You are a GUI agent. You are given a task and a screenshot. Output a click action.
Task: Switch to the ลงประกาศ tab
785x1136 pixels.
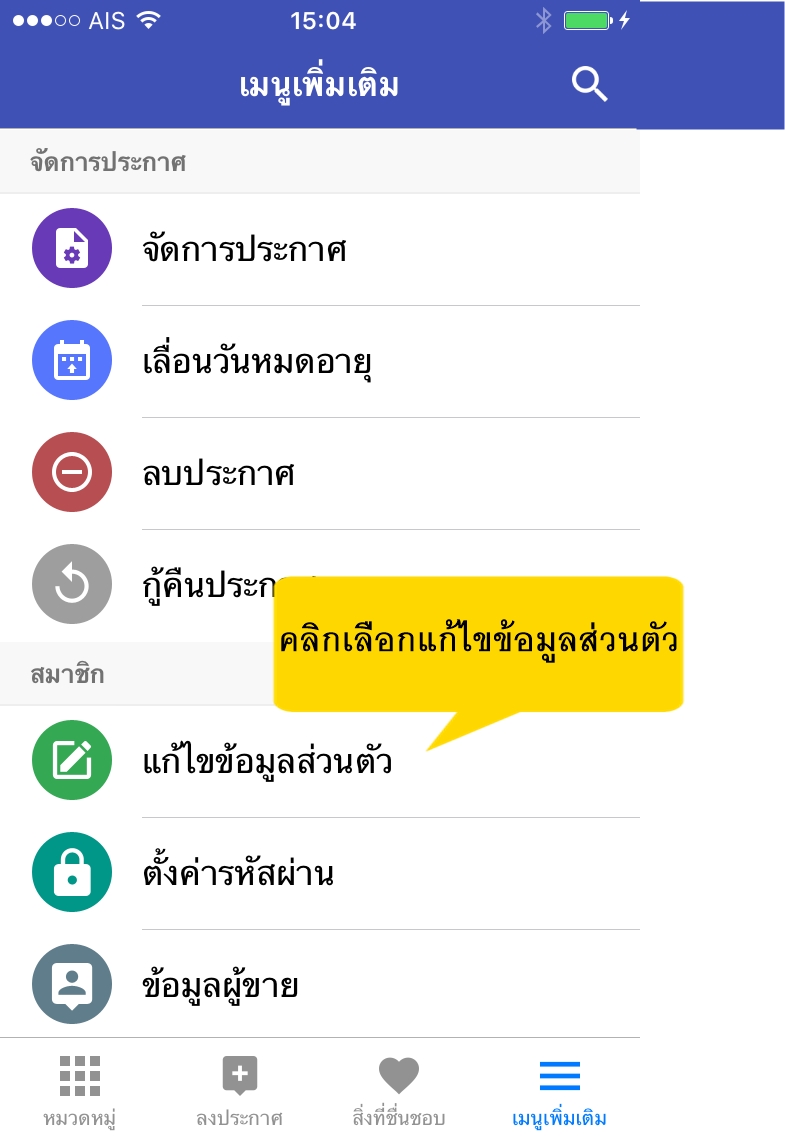[x=239, y=1090]
